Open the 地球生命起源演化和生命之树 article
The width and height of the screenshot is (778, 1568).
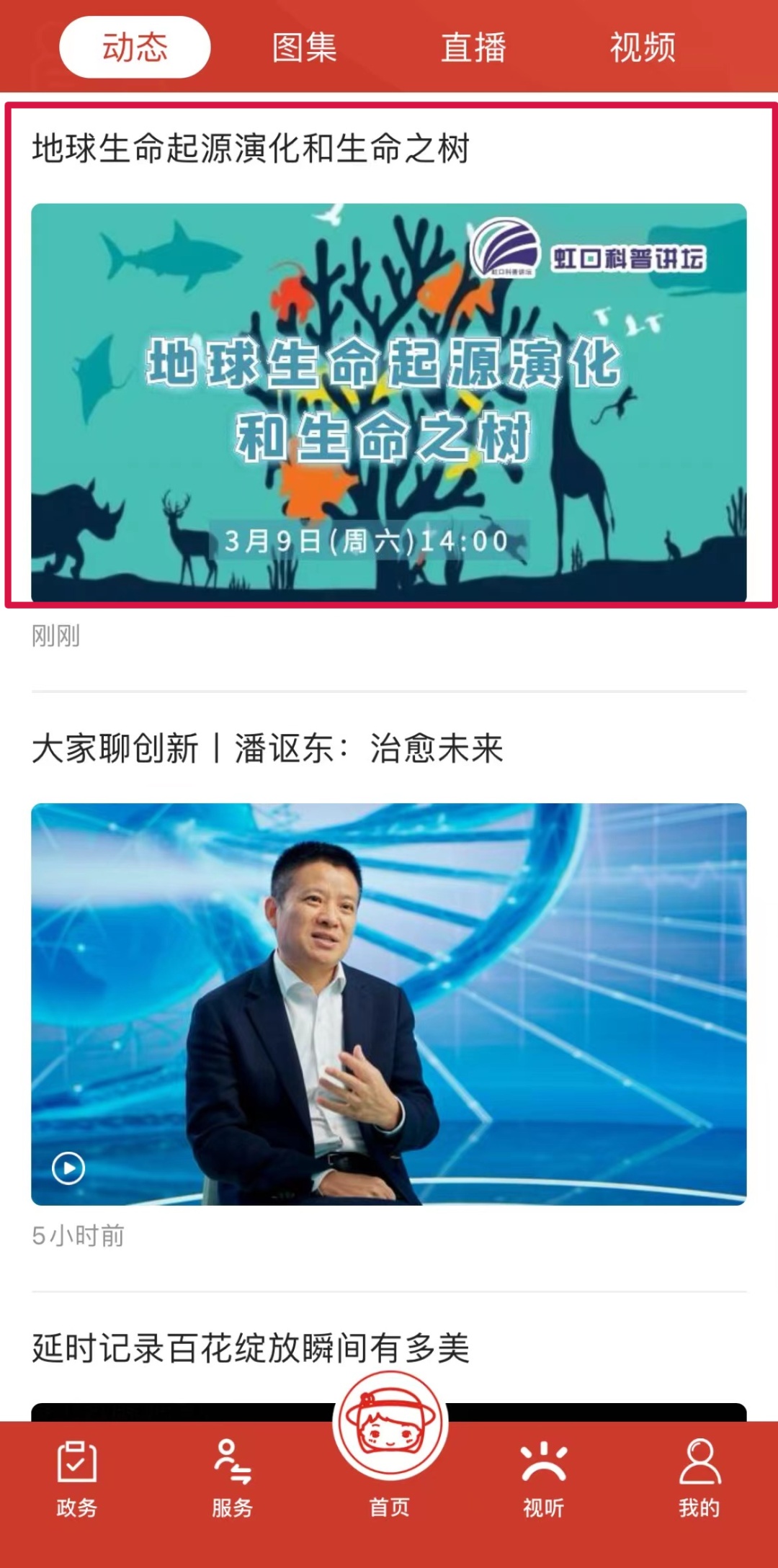click(x=389, y=402)
